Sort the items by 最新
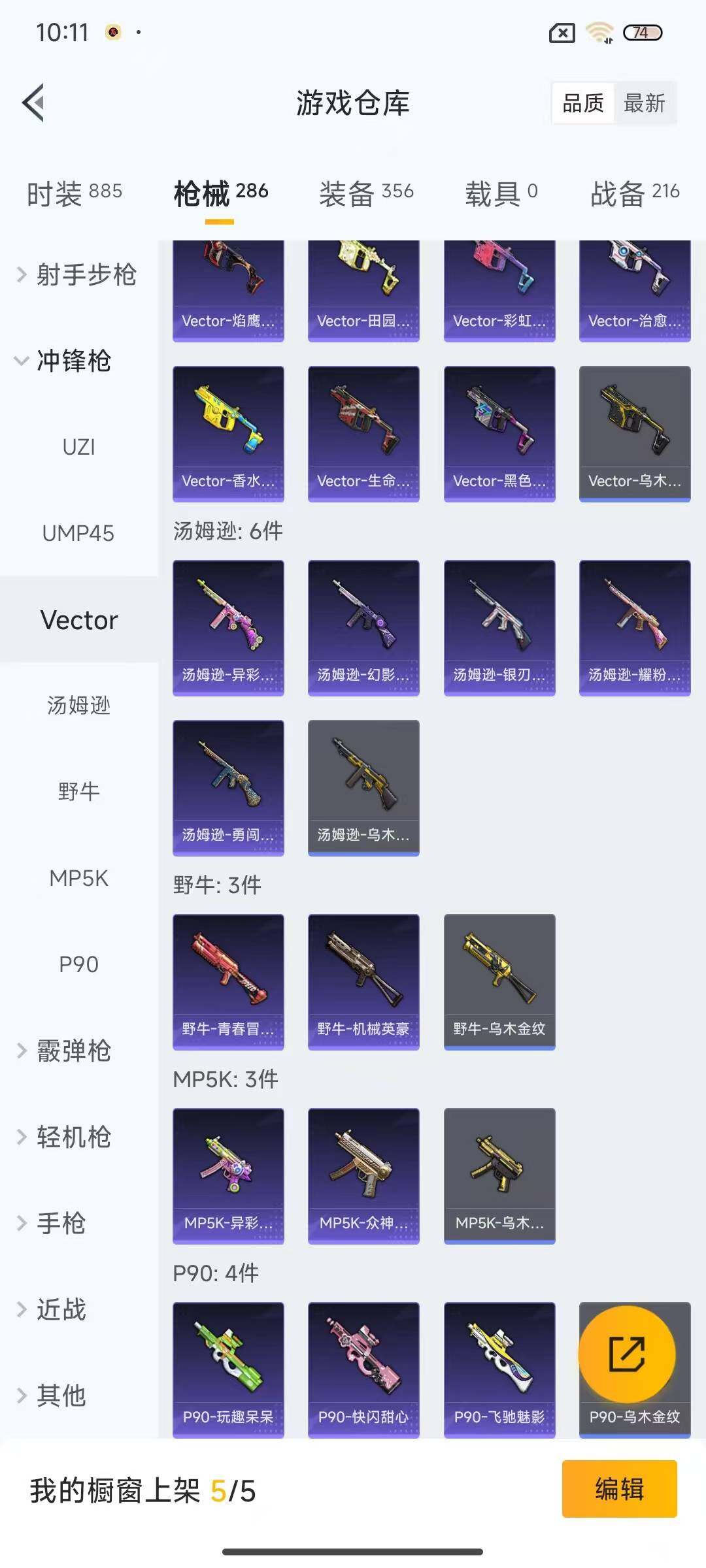 644,103
